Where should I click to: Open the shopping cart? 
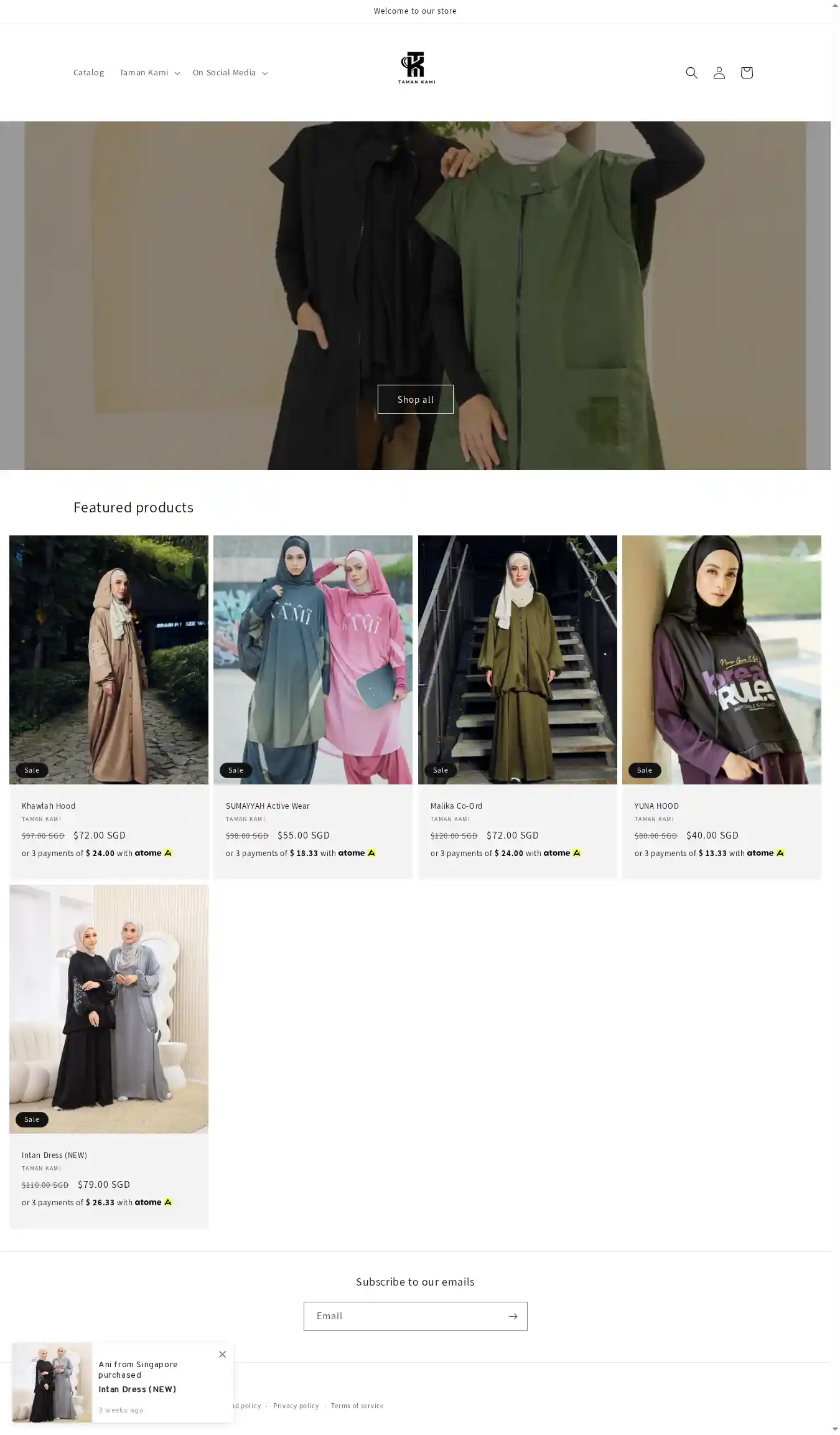tap(746, 73)
